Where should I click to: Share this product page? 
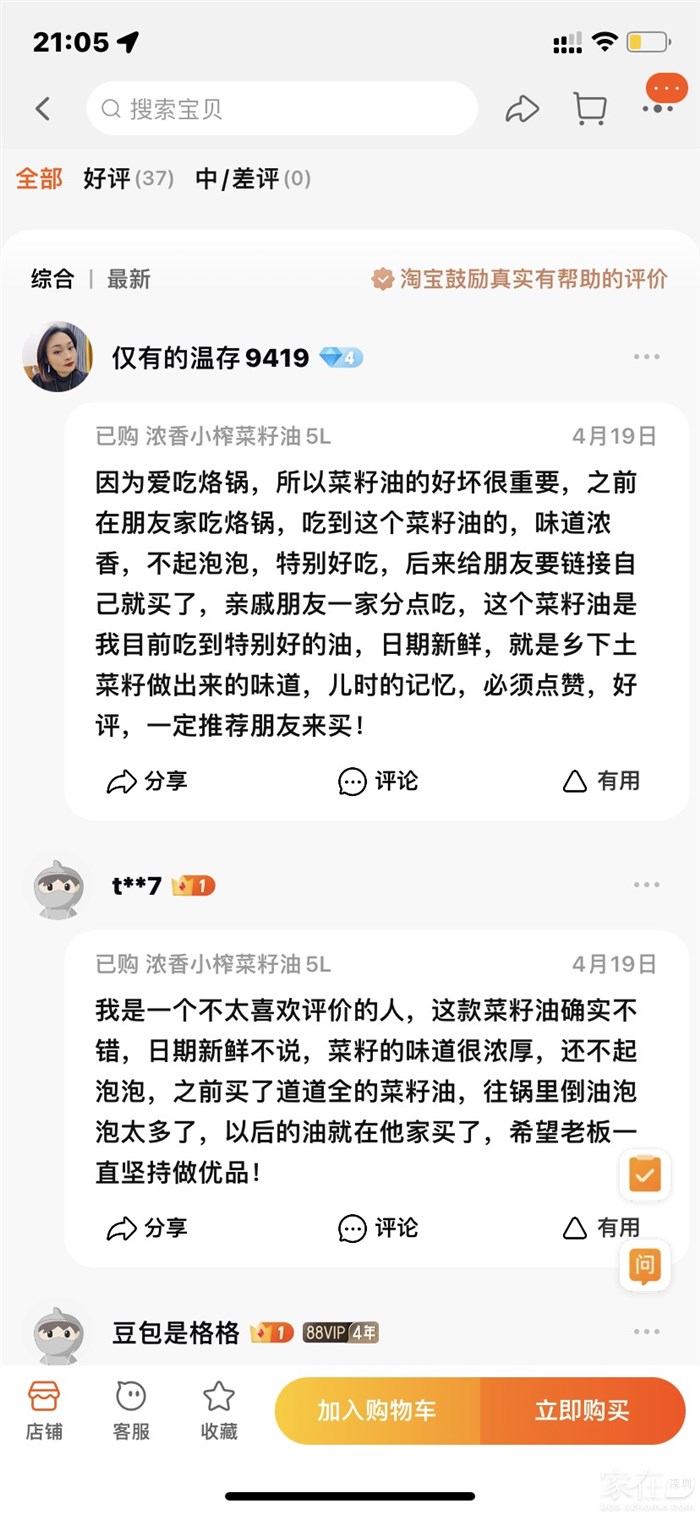click(x=522, y=109)
